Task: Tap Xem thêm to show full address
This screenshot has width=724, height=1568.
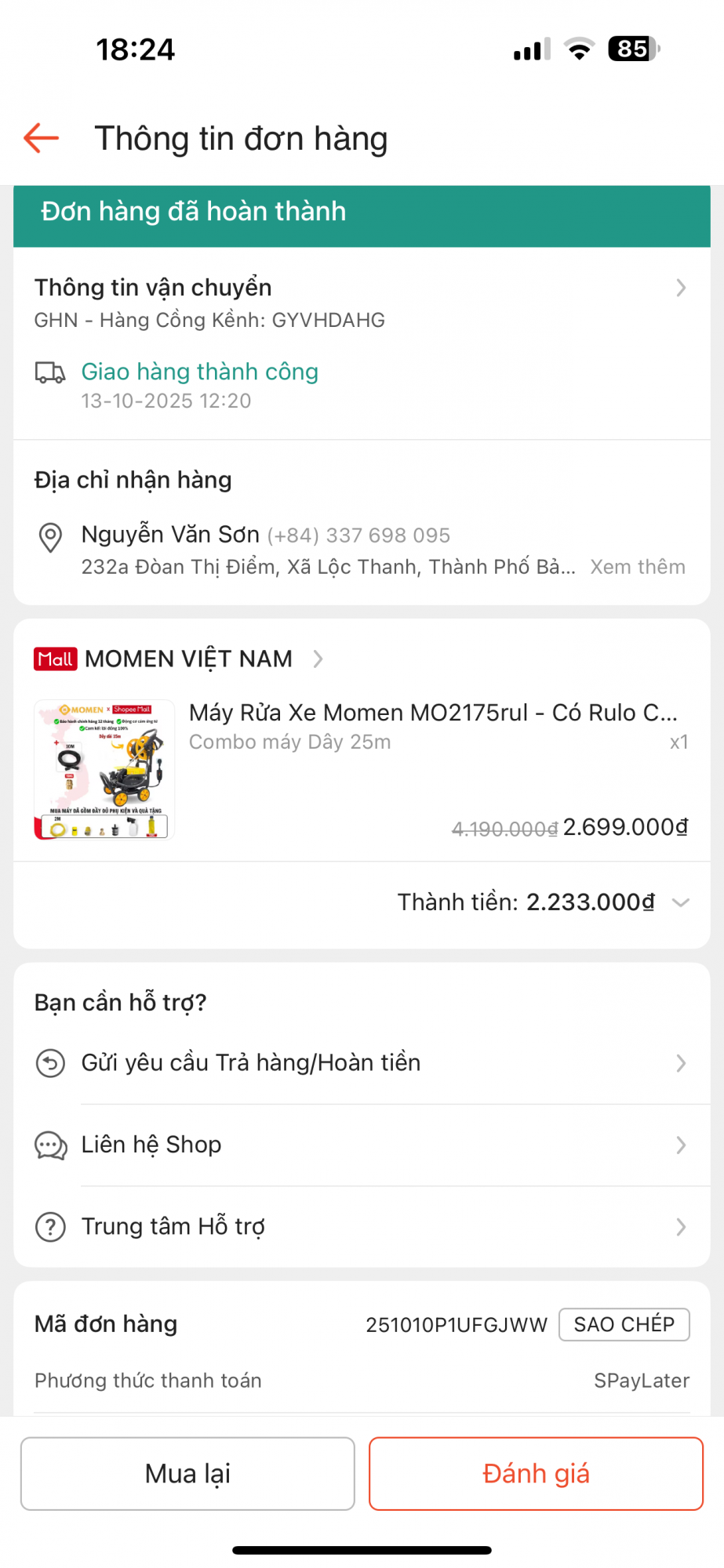Action: pyautogui.click(x=637, y=567)
